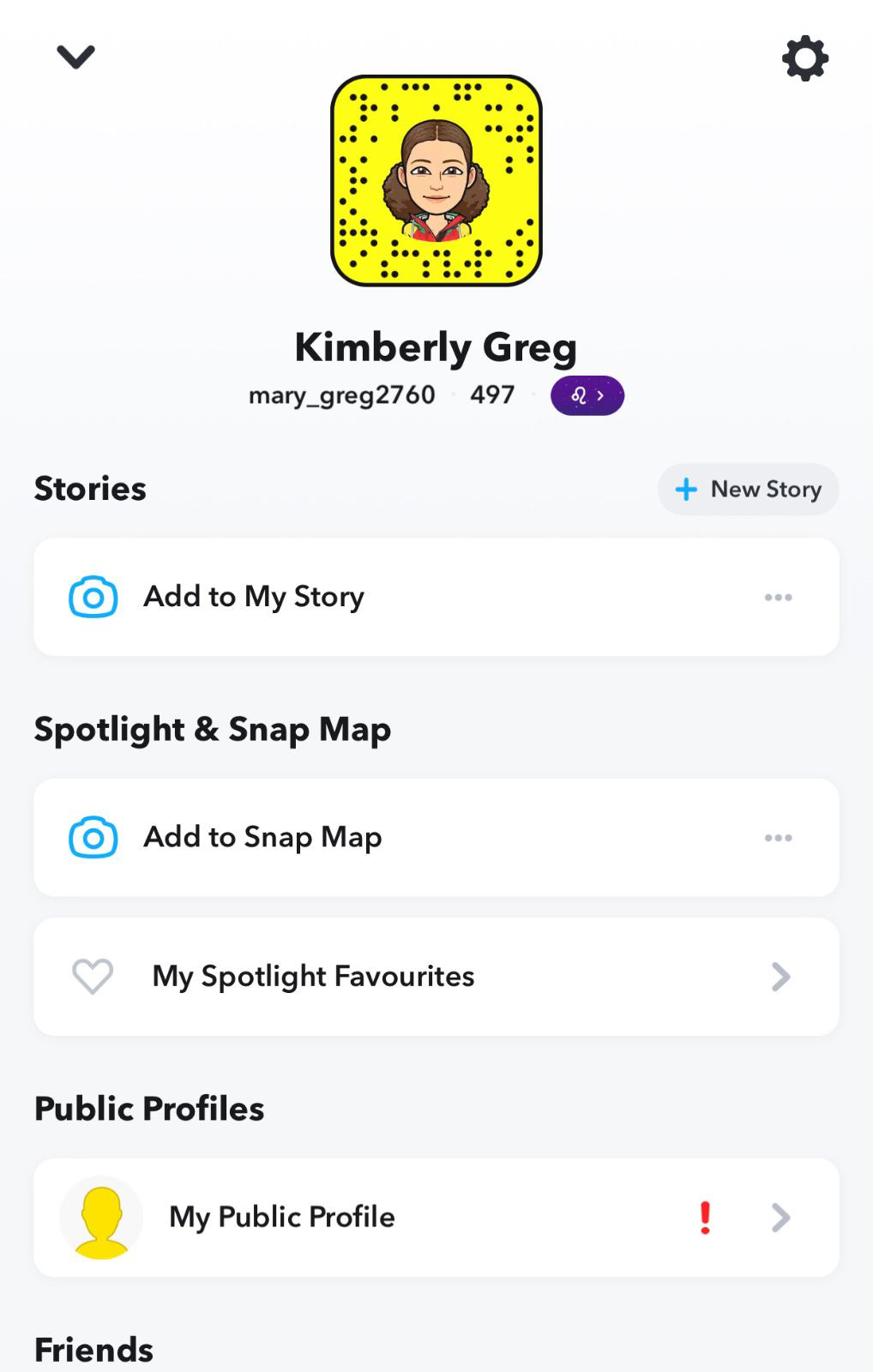Open the settings gear
Image resolution: width=873 pixels, height=1372 pixels.
[805, 58]
